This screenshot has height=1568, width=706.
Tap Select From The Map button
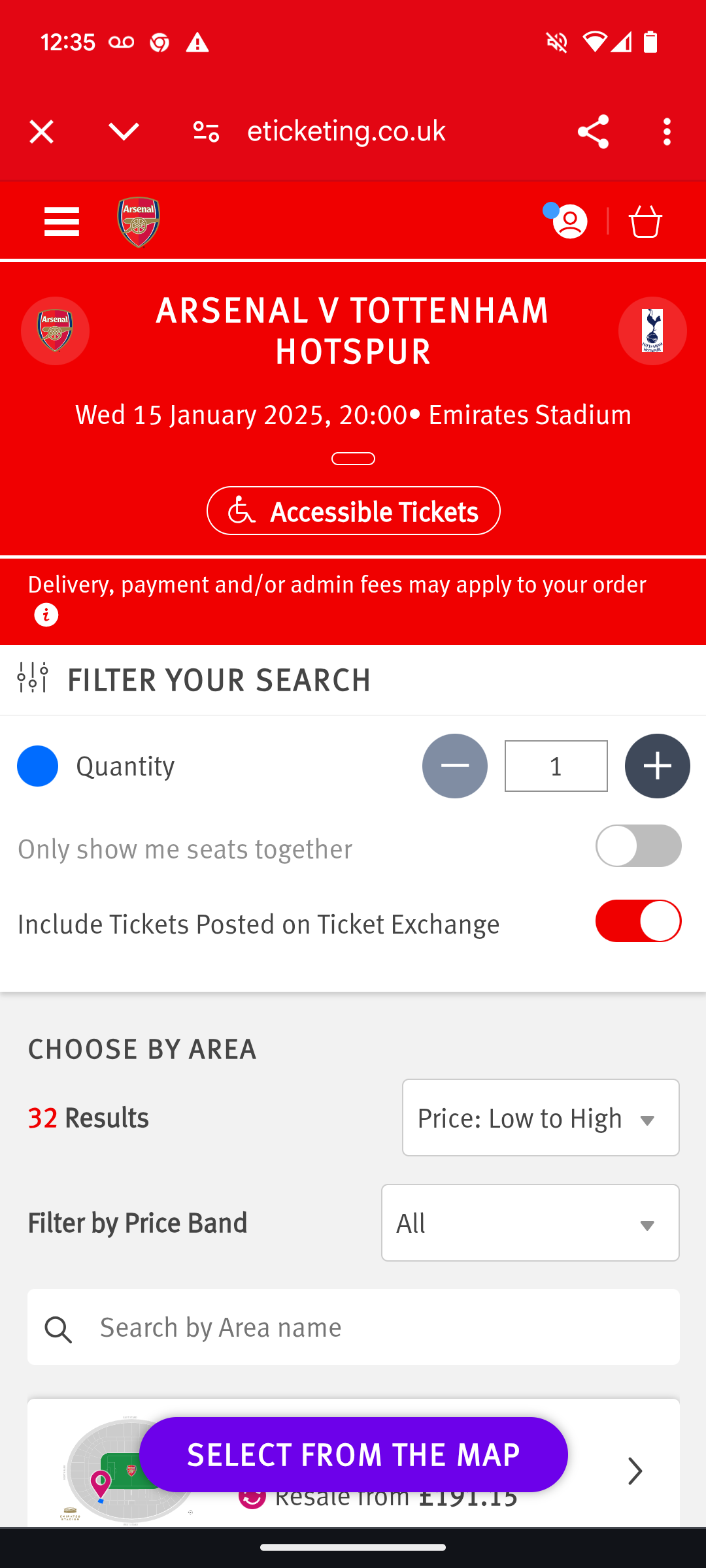tap(353, 1454)
